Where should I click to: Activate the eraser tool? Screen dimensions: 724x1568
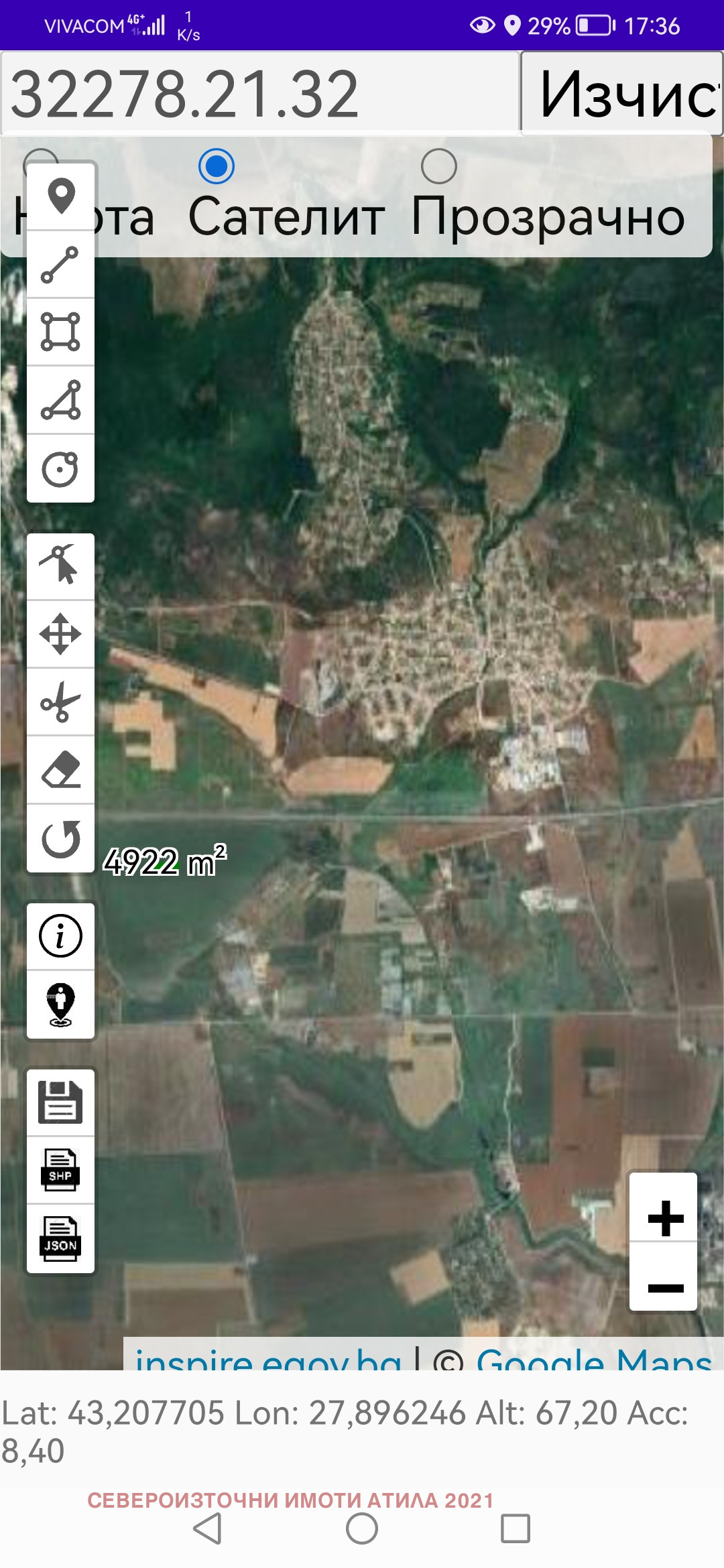60,770
